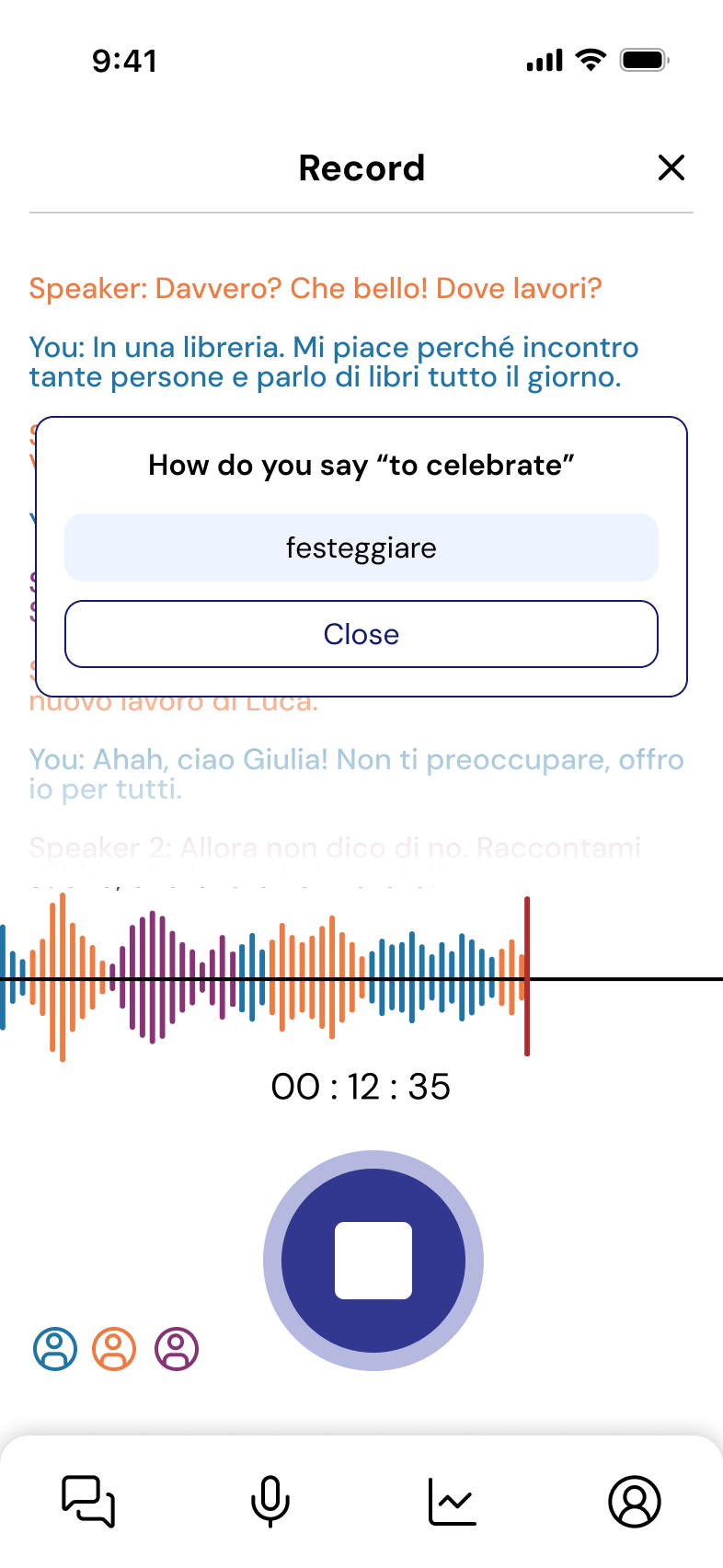Switch to the microphone tab

pyautogui.click(x=270, y=1501)
